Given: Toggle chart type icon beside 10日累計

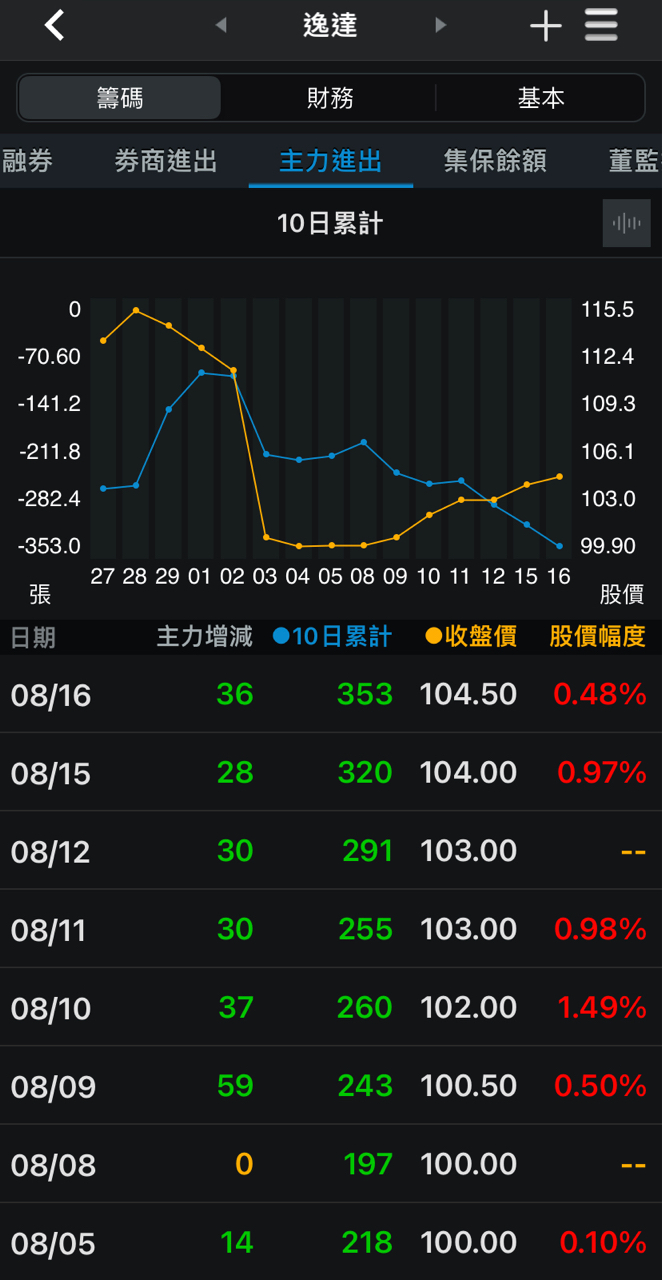Looking at the screenshot, I should [x=626, y=223].
